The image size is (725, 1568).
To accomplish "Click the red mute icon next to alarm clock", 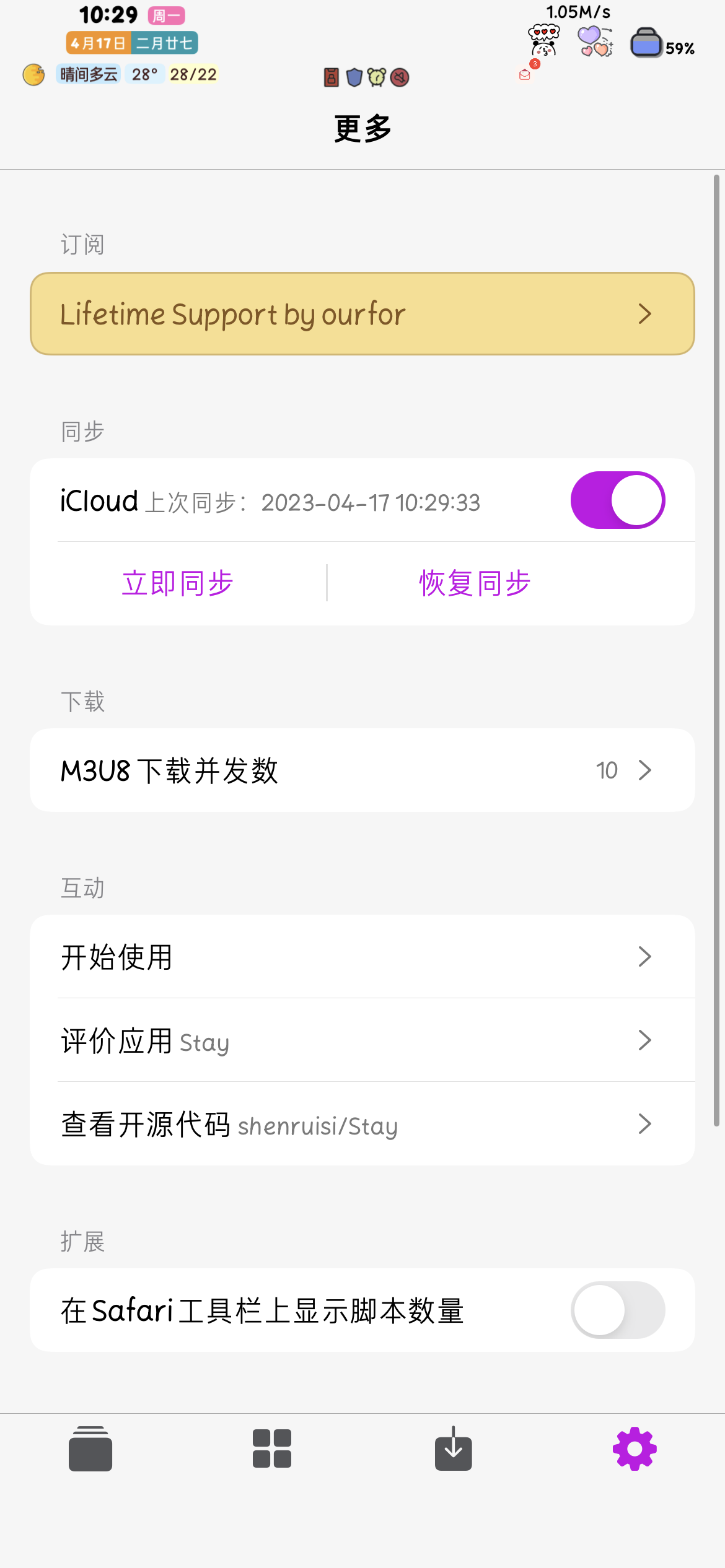I will [x=400, y=77].
